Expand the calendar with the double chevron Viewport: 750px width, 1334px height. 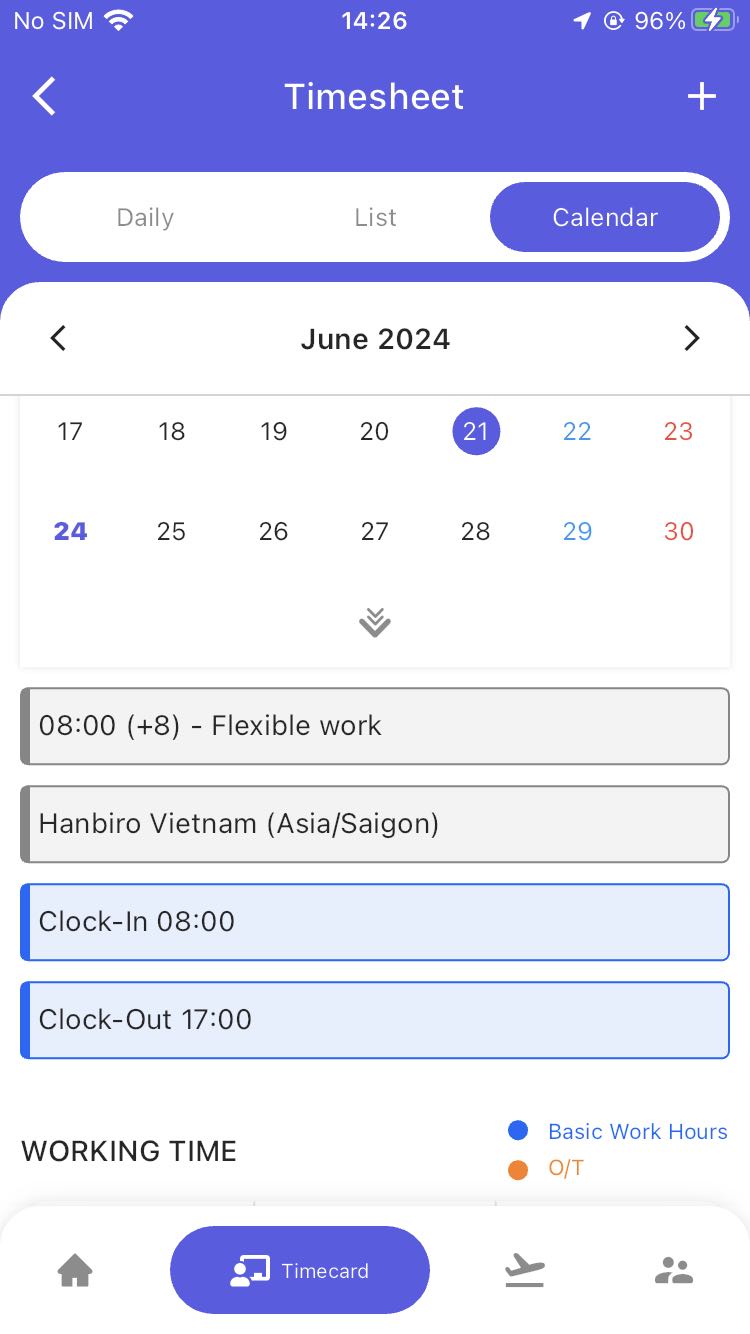click(375, 622)
